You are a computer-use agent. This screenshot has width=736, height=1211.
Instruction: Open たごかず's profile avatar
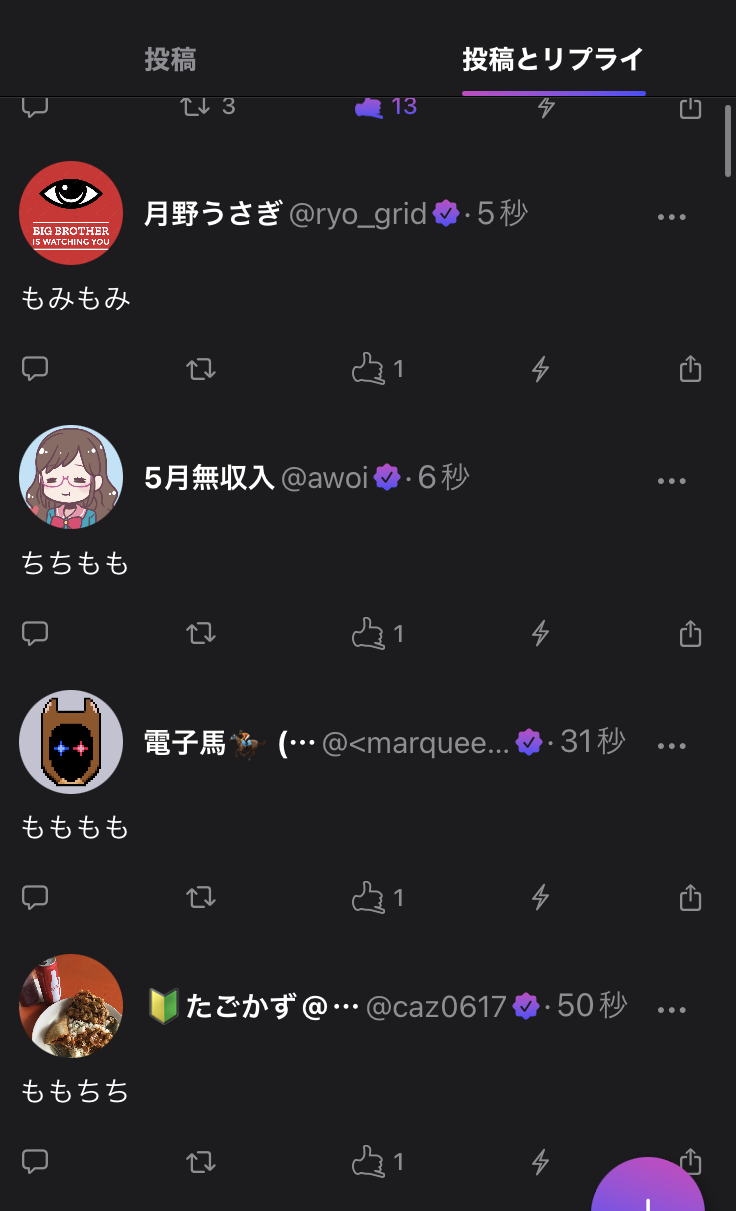(x=71, y=1005)
